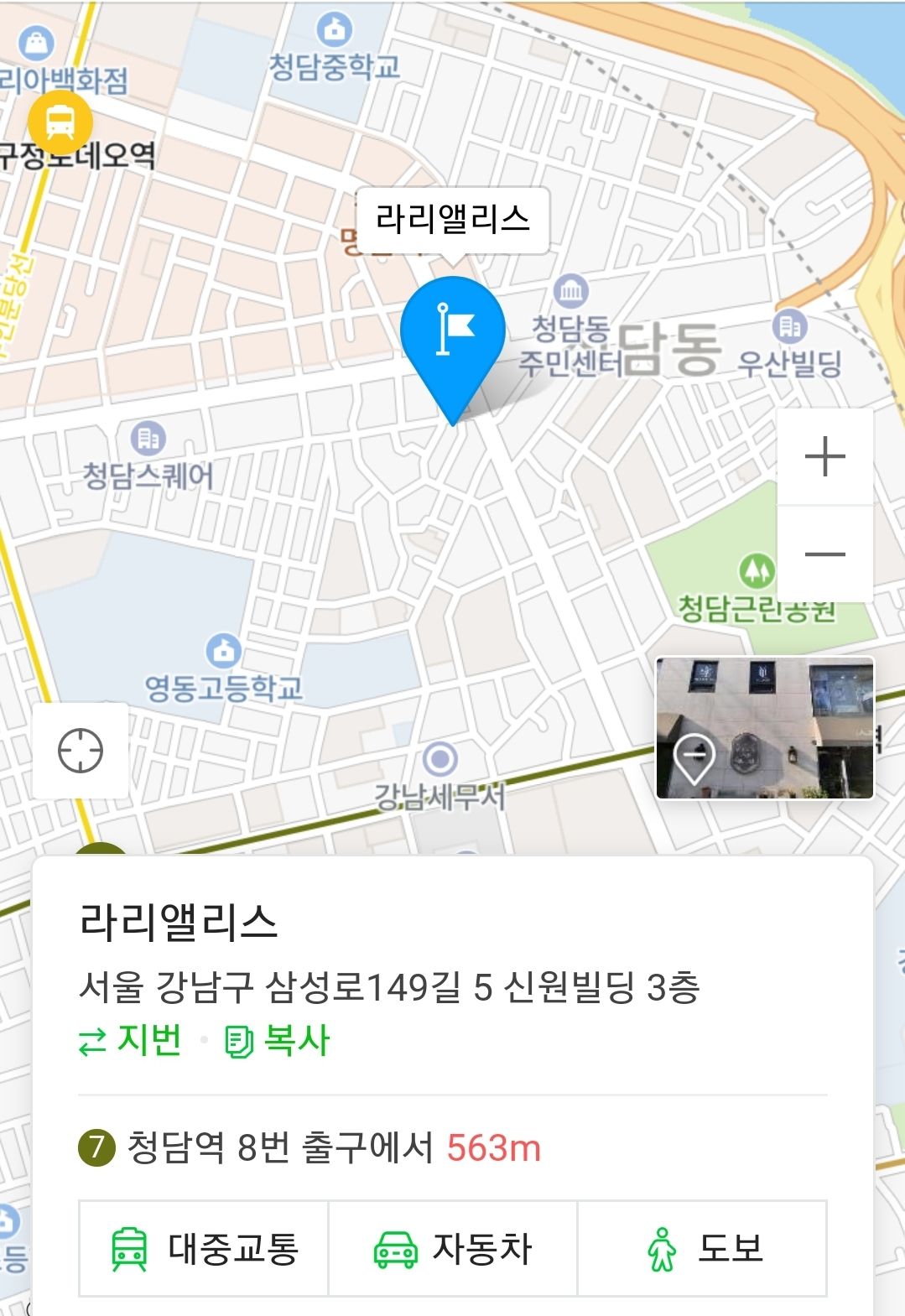The height and width of the screenshot is (1316, 905).
Task: Zoom out of the map
Action: click(x=824, y=554)
